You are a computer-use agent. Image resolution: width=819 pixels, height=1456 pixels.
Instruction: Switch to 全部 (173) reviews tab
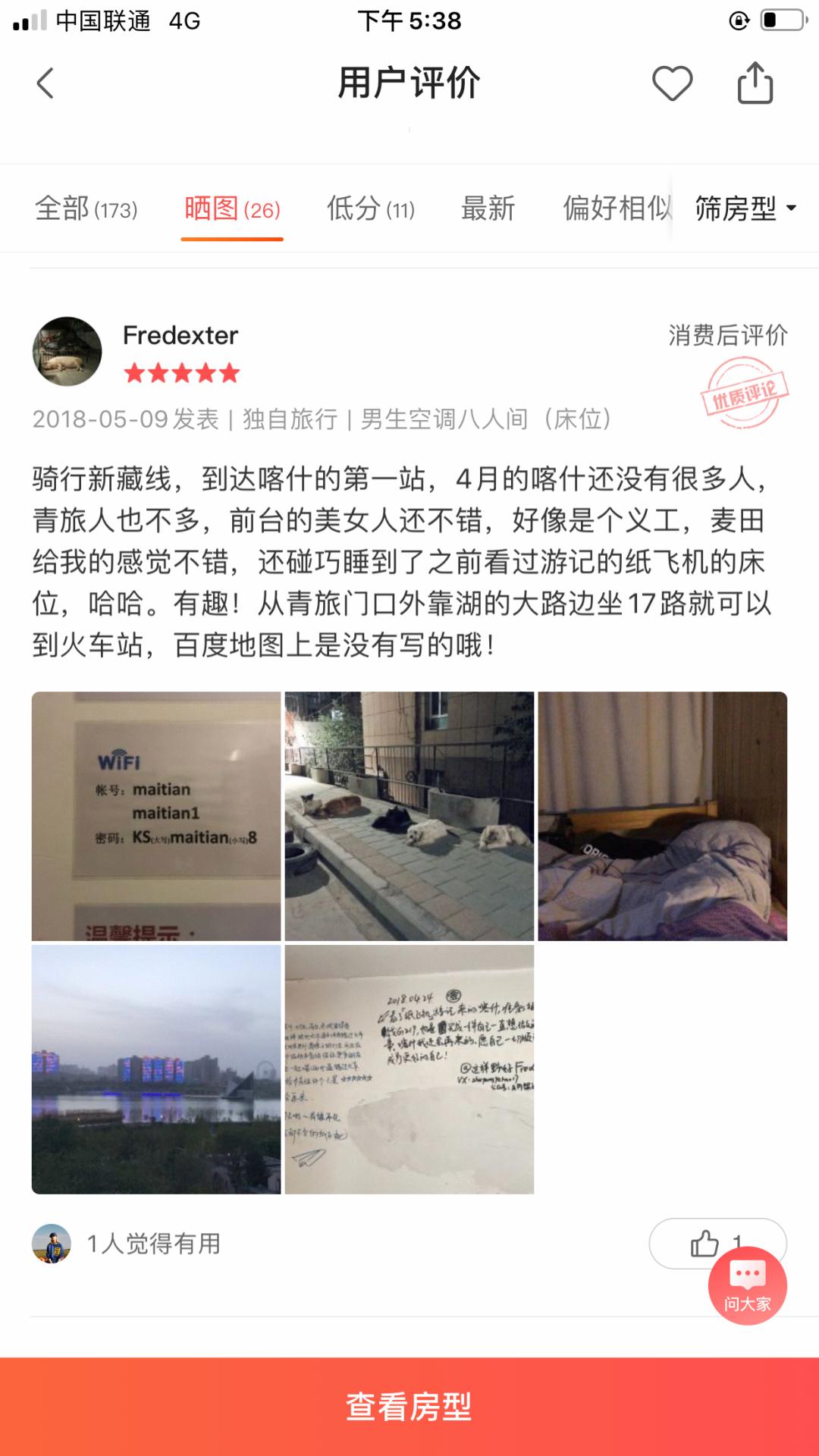(86, 208)
